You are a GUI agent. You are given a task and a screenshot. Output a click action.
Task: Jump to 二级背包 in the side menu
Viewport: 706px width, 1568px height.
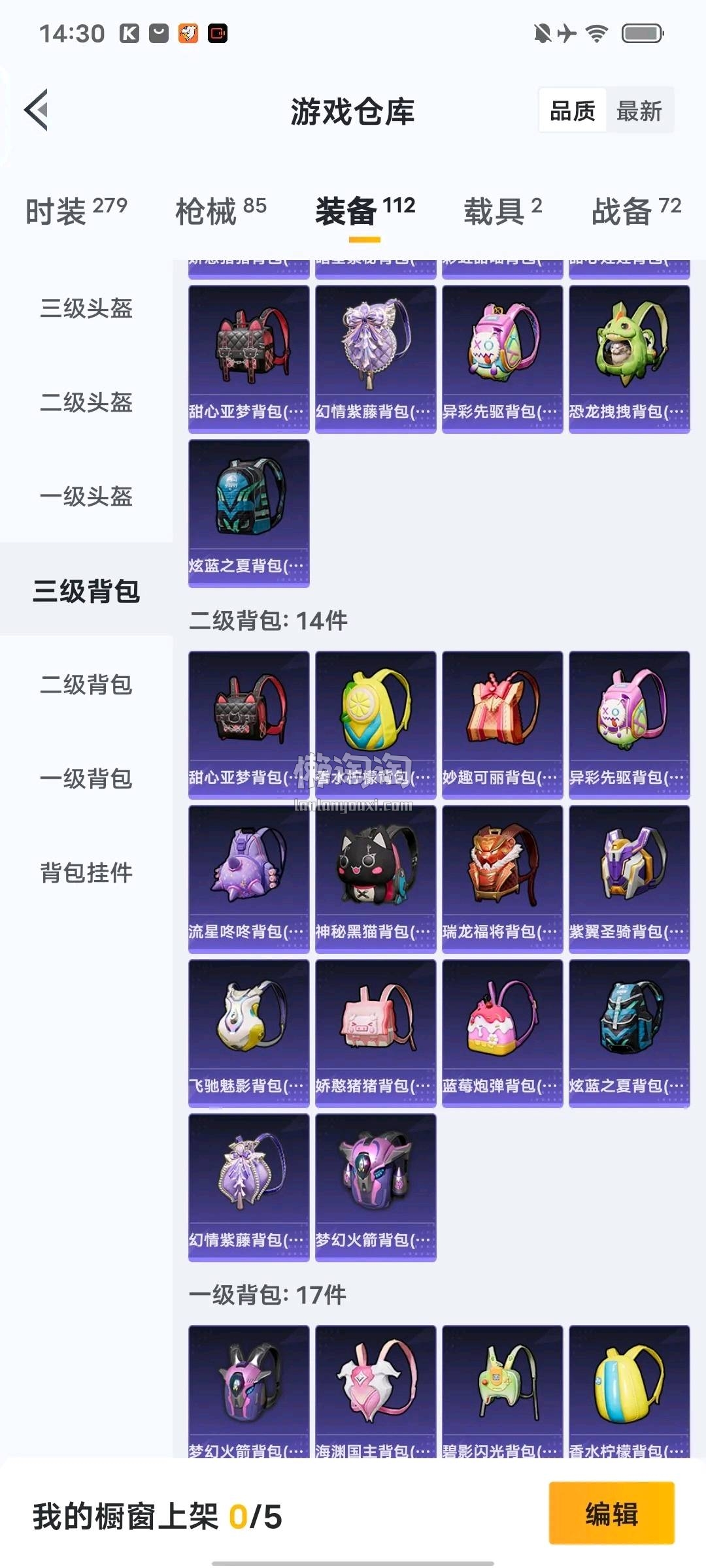(86, 685)
